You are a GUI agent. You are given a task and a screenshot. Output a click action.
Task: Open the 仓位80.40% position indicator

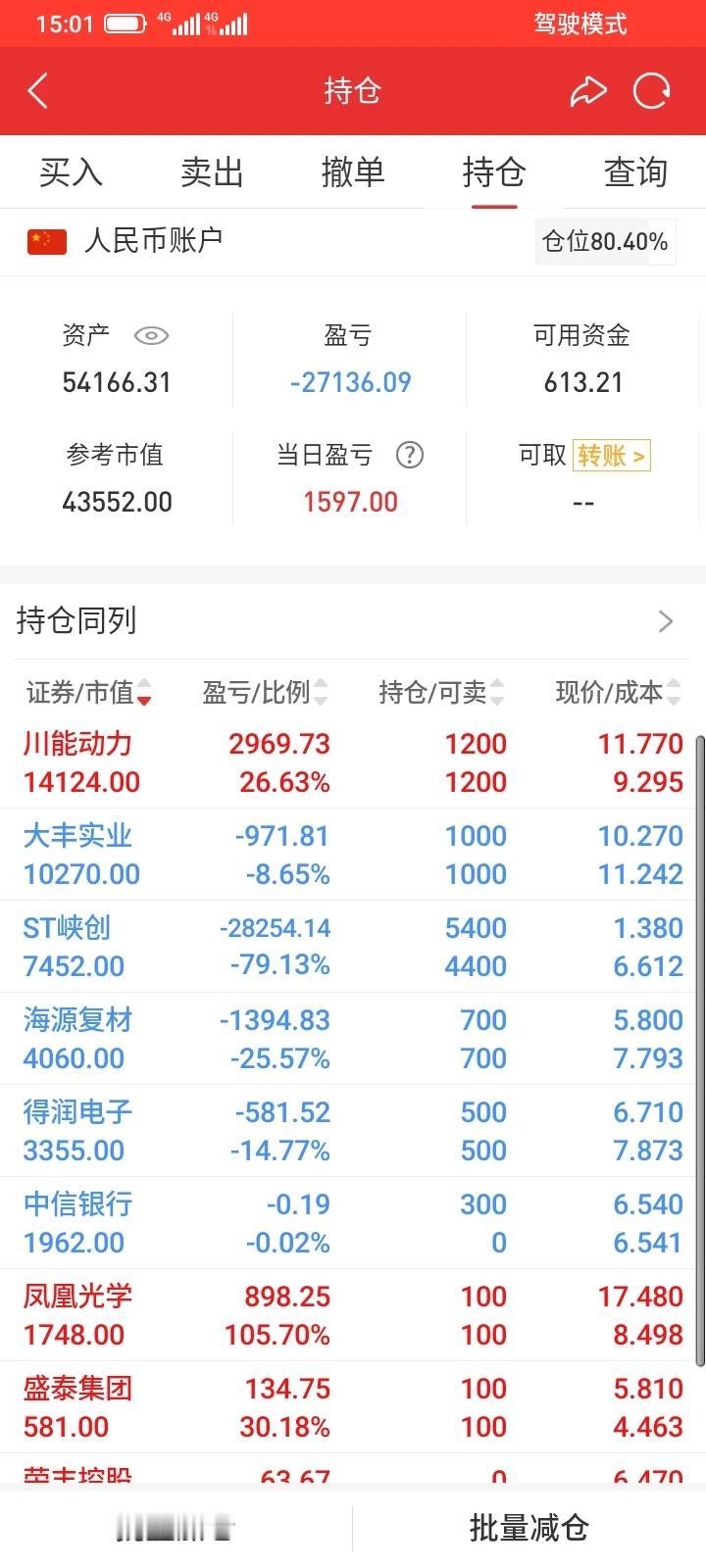pyautogui.click(x=605, y=242)
